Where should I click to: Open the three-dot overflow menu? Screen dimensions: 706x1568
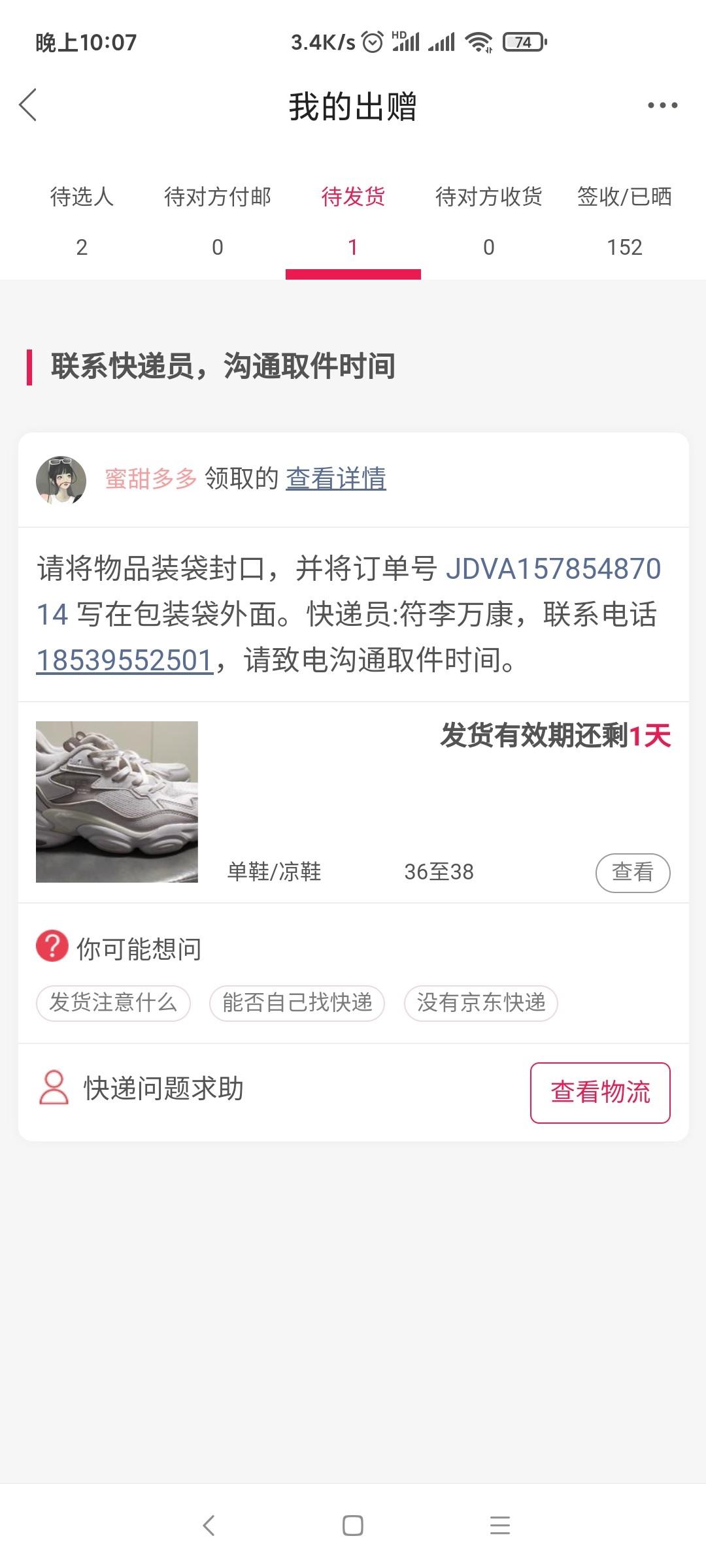(x=662, y=105)
